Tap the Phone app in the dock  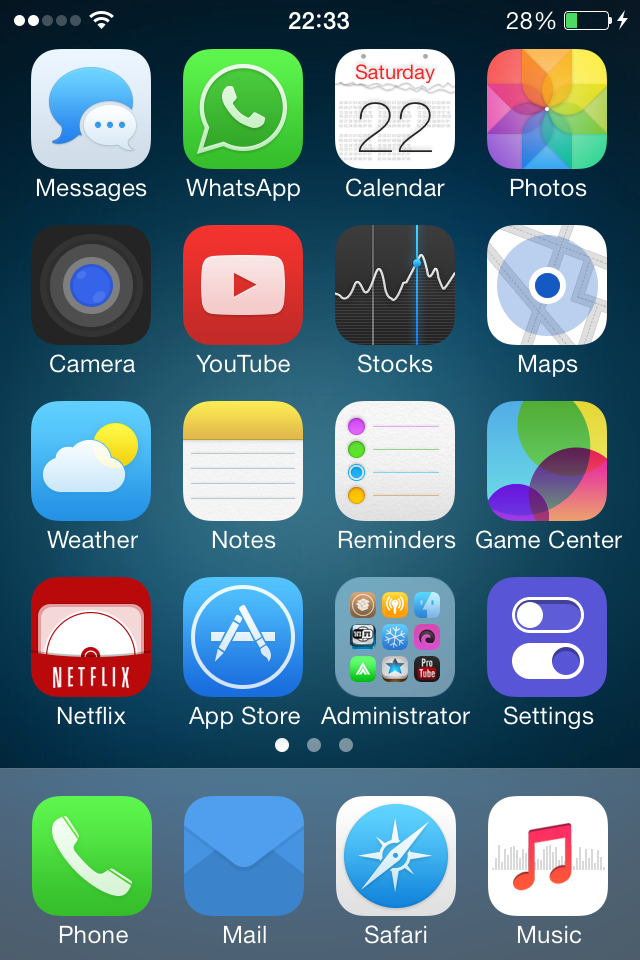[92, 856]
